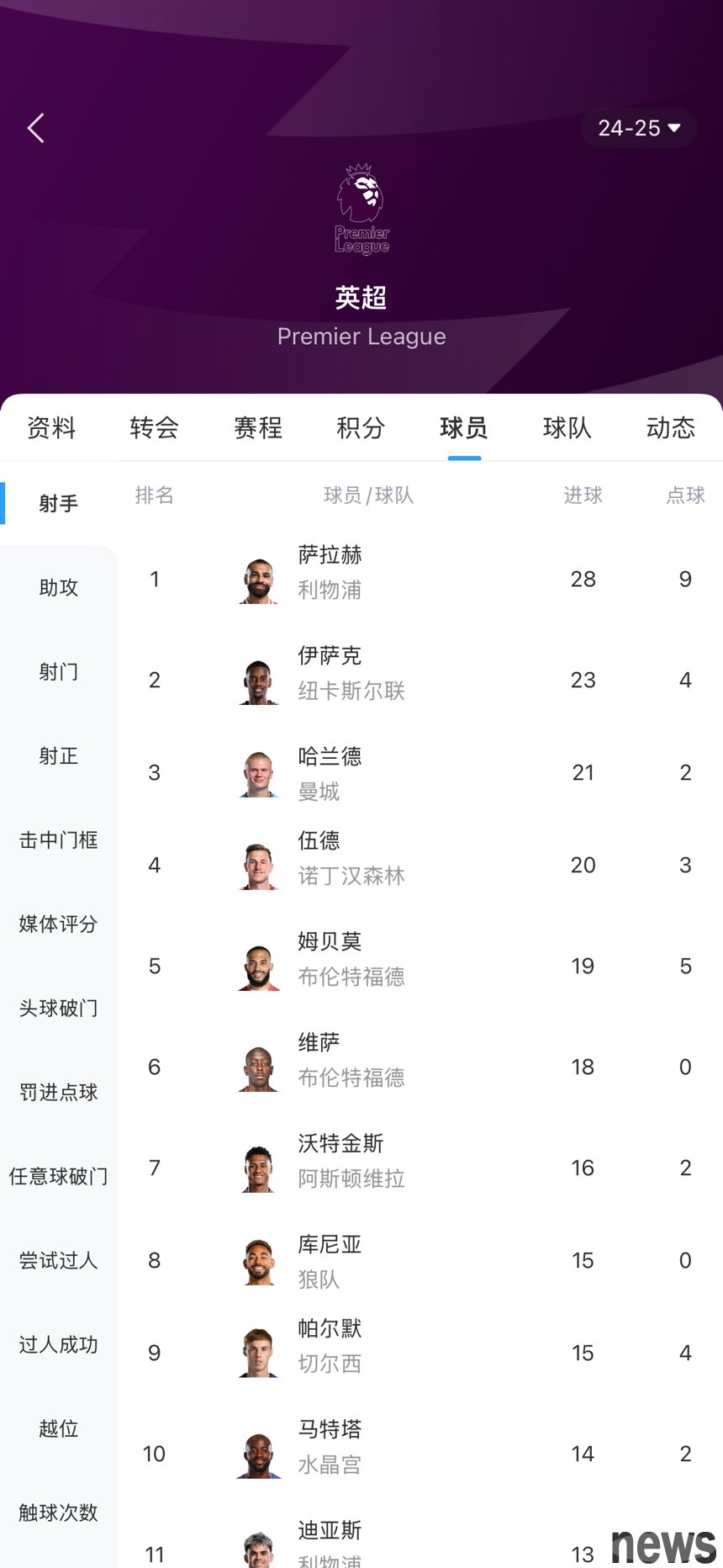This screenshot has width=723, height=1568.
Task: Show the 射门 ranking list
Action: pyautogui.click(x=59, y=672)
